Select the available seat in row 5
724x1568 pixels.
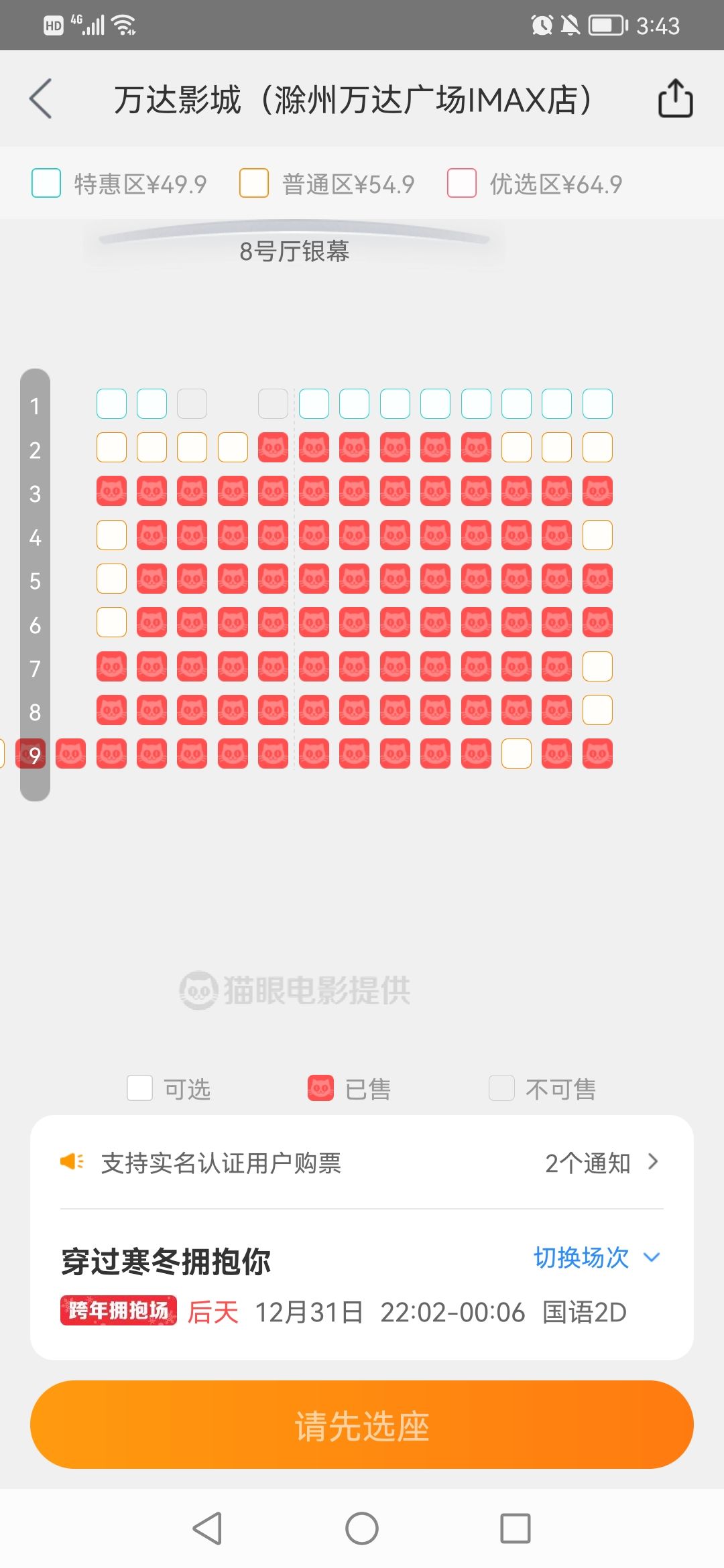pos(111,579)
